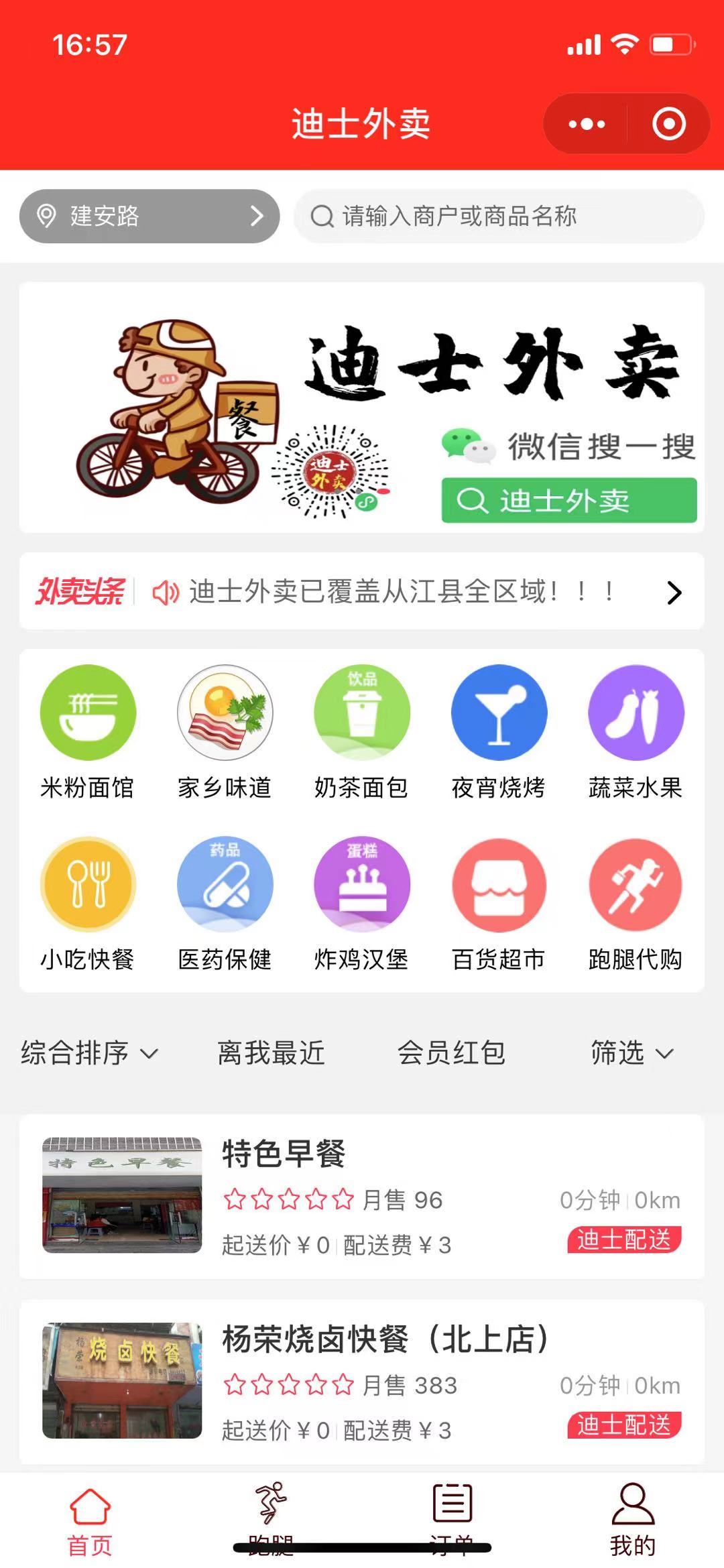This screenshot has width=724, height=1568.
Task: Change delivery address 建安路
Action: tap(149, 216)
